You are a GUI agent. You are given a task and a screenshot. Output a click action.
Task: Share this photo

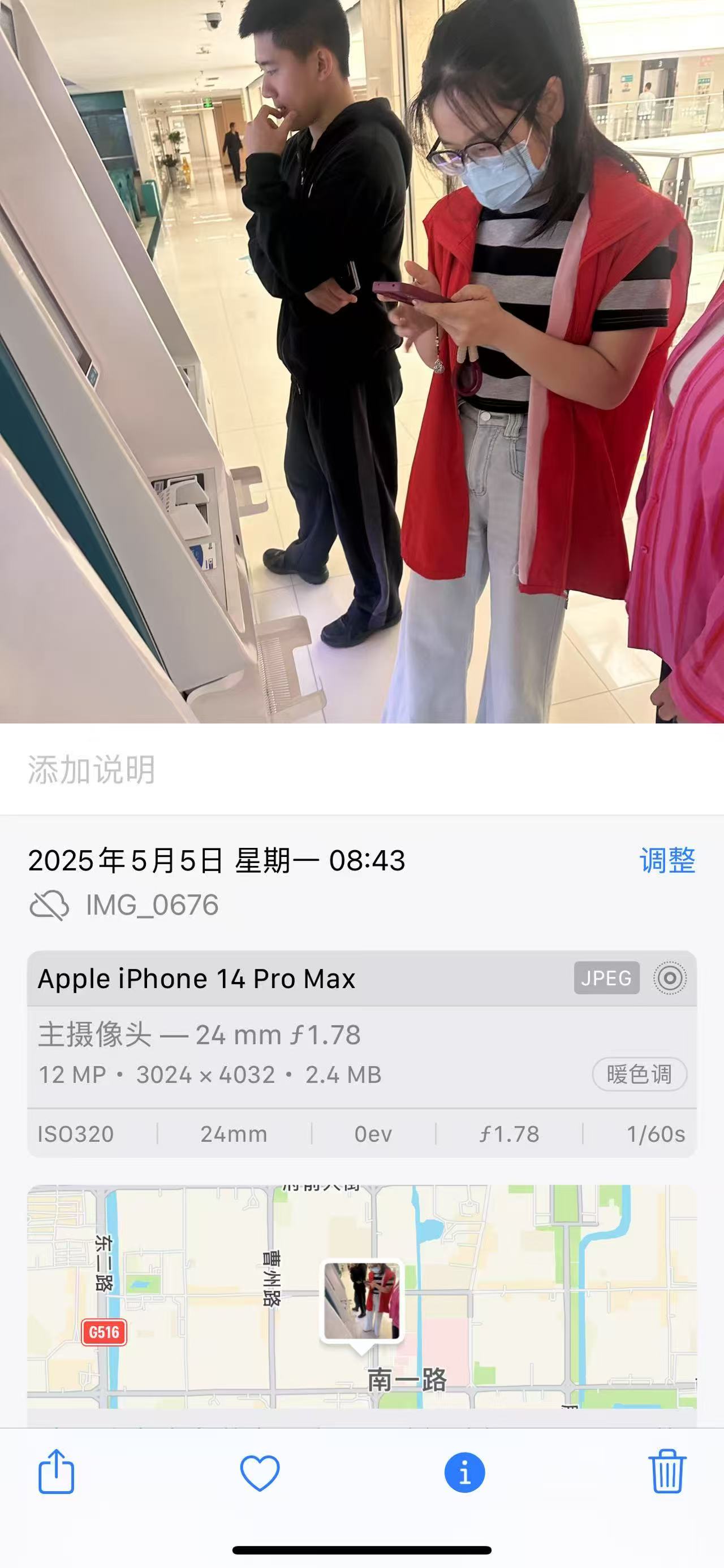point(57,1471)
